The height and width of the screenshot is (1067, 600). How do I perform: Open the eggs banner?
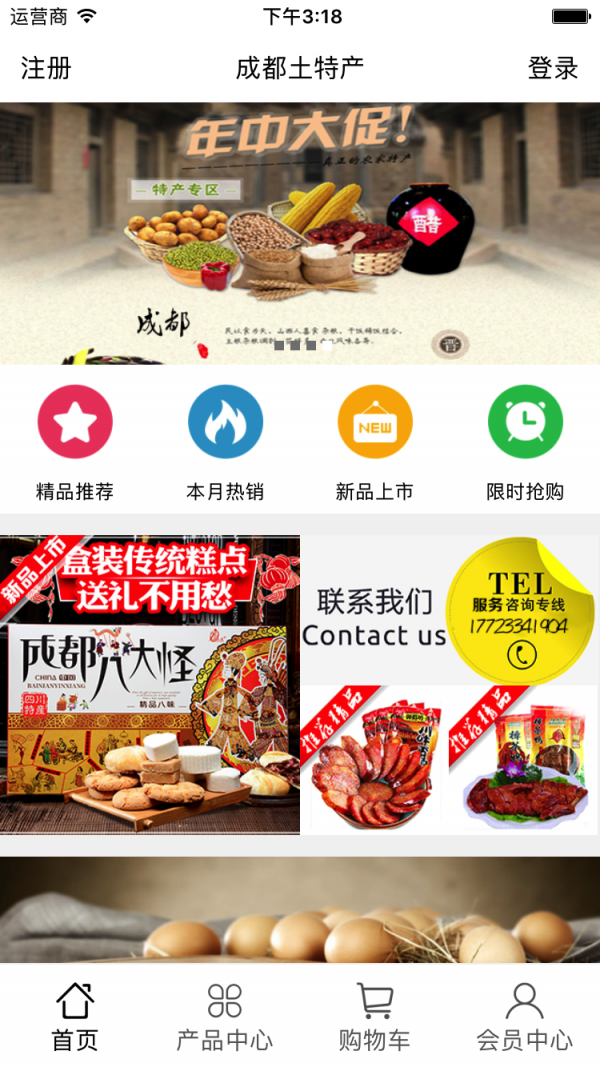coord(300,910)
